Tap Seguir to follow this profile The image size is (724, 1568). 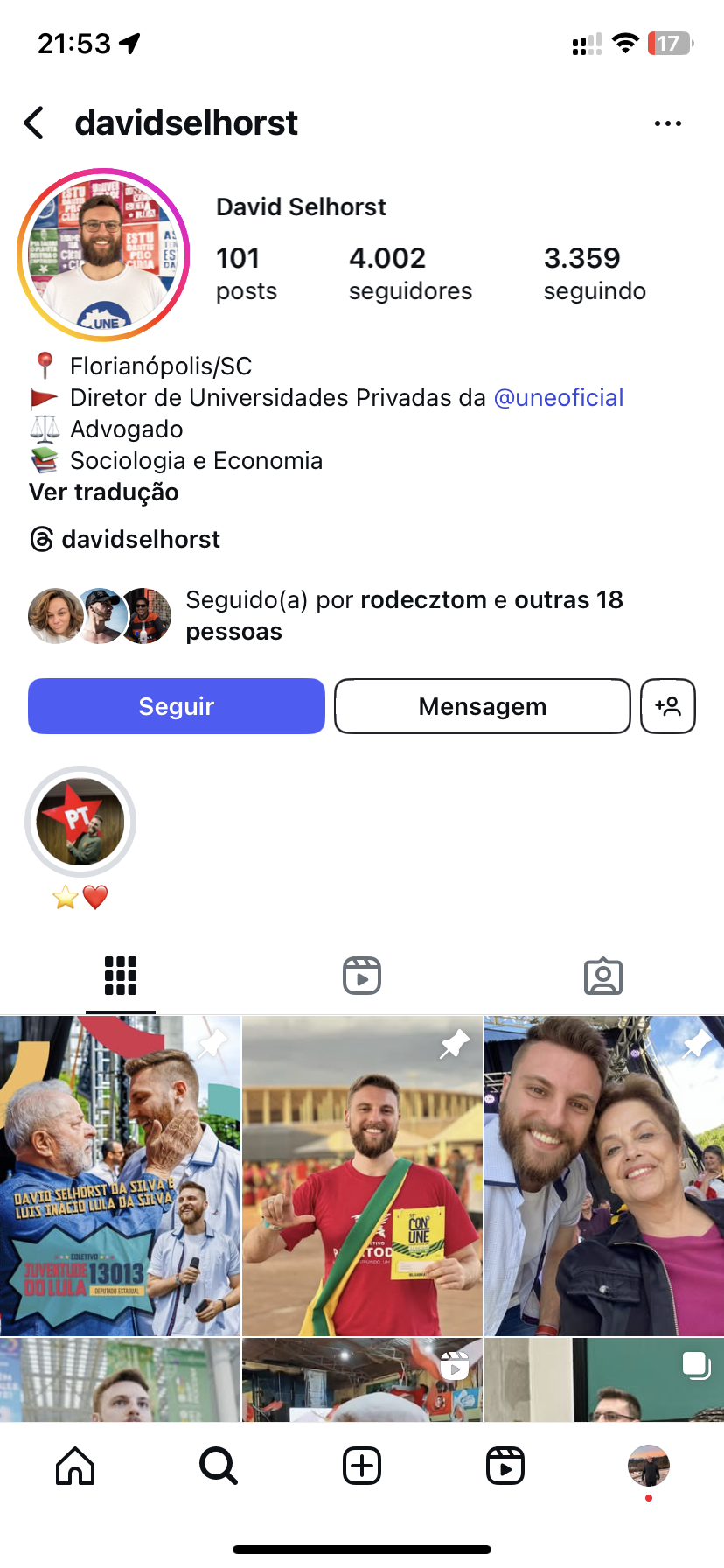click(177, 706)
